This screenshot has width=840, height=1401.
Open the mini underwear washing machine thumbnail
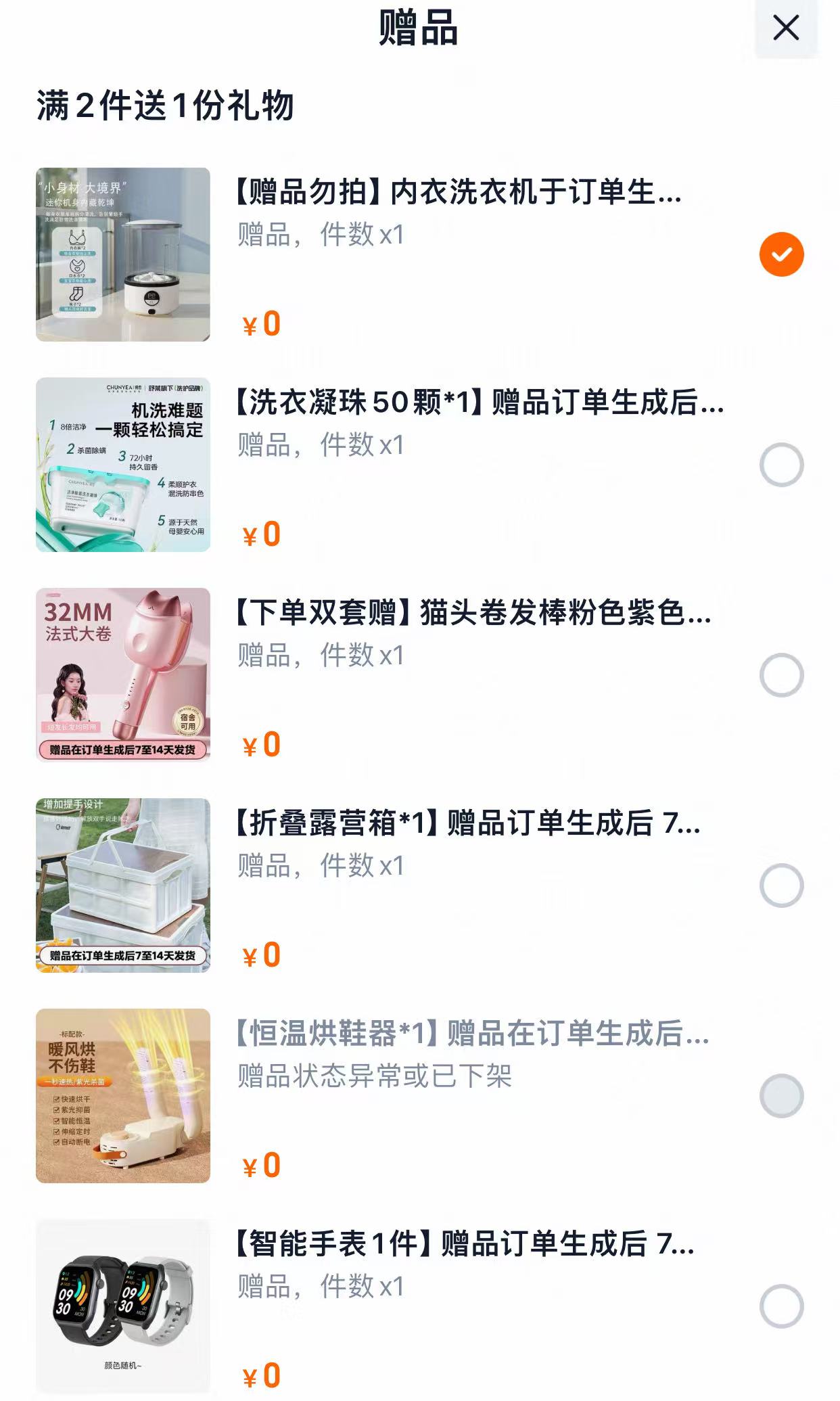(122, 254)
